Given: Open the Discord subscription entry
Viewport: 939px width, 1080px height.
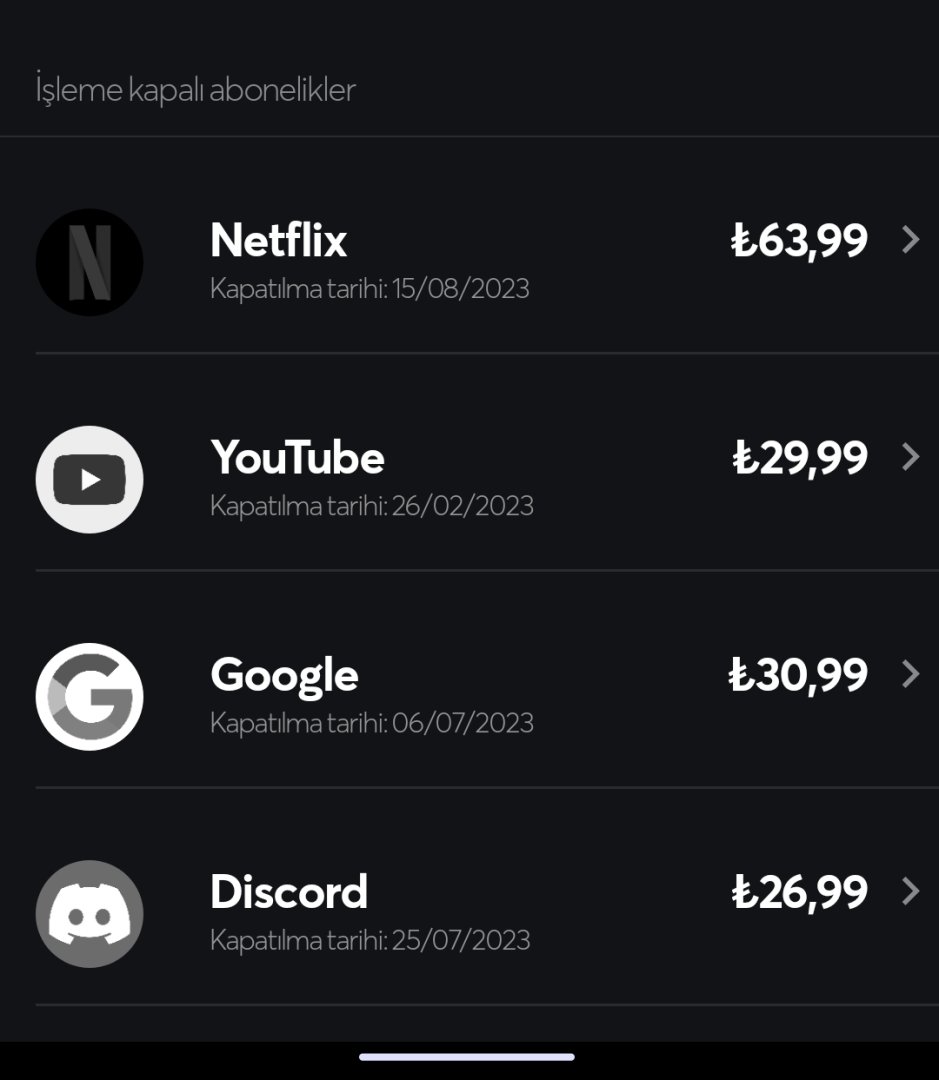Looking at the screenshot, I should point(469,912).
